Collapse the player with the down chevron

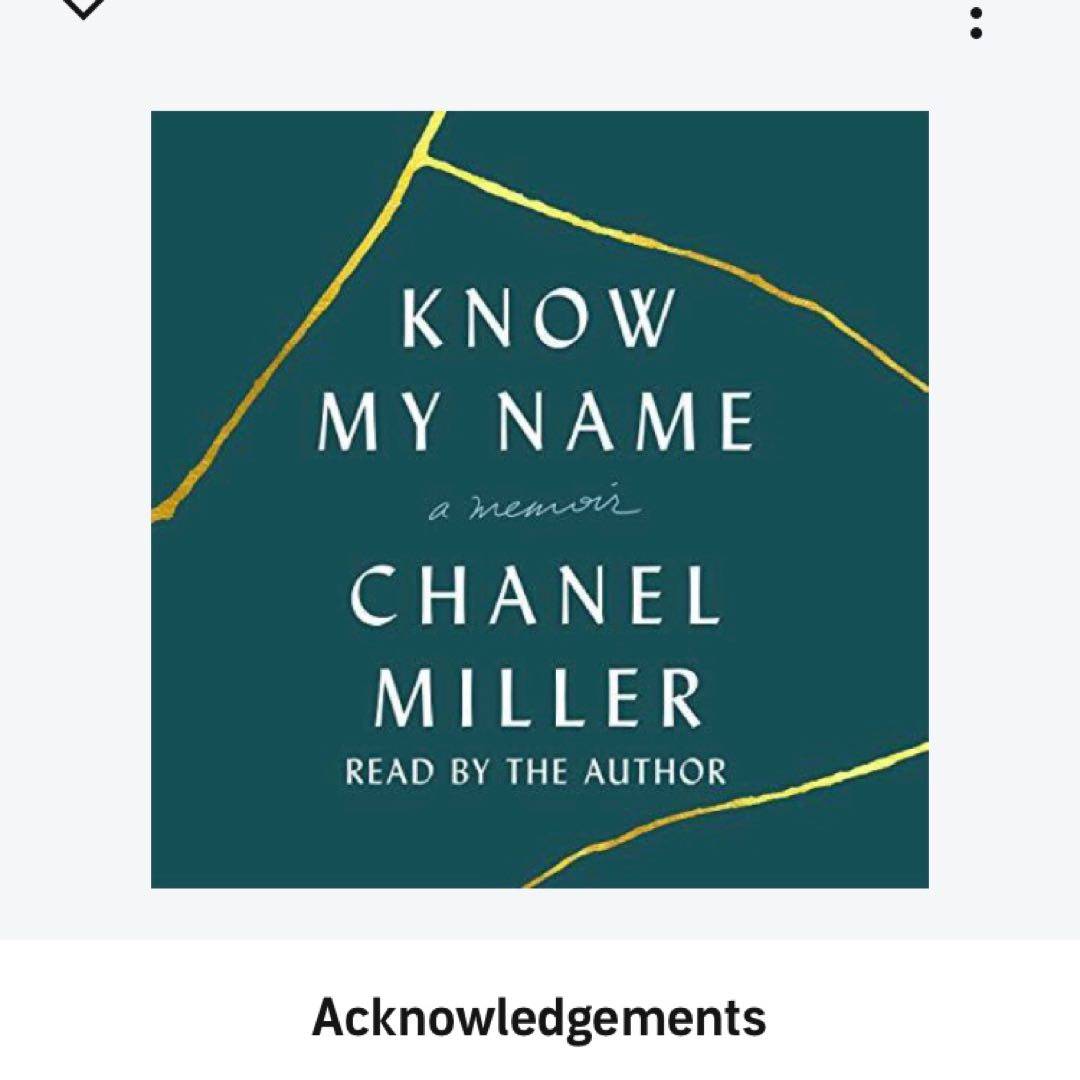pos(84,6)
